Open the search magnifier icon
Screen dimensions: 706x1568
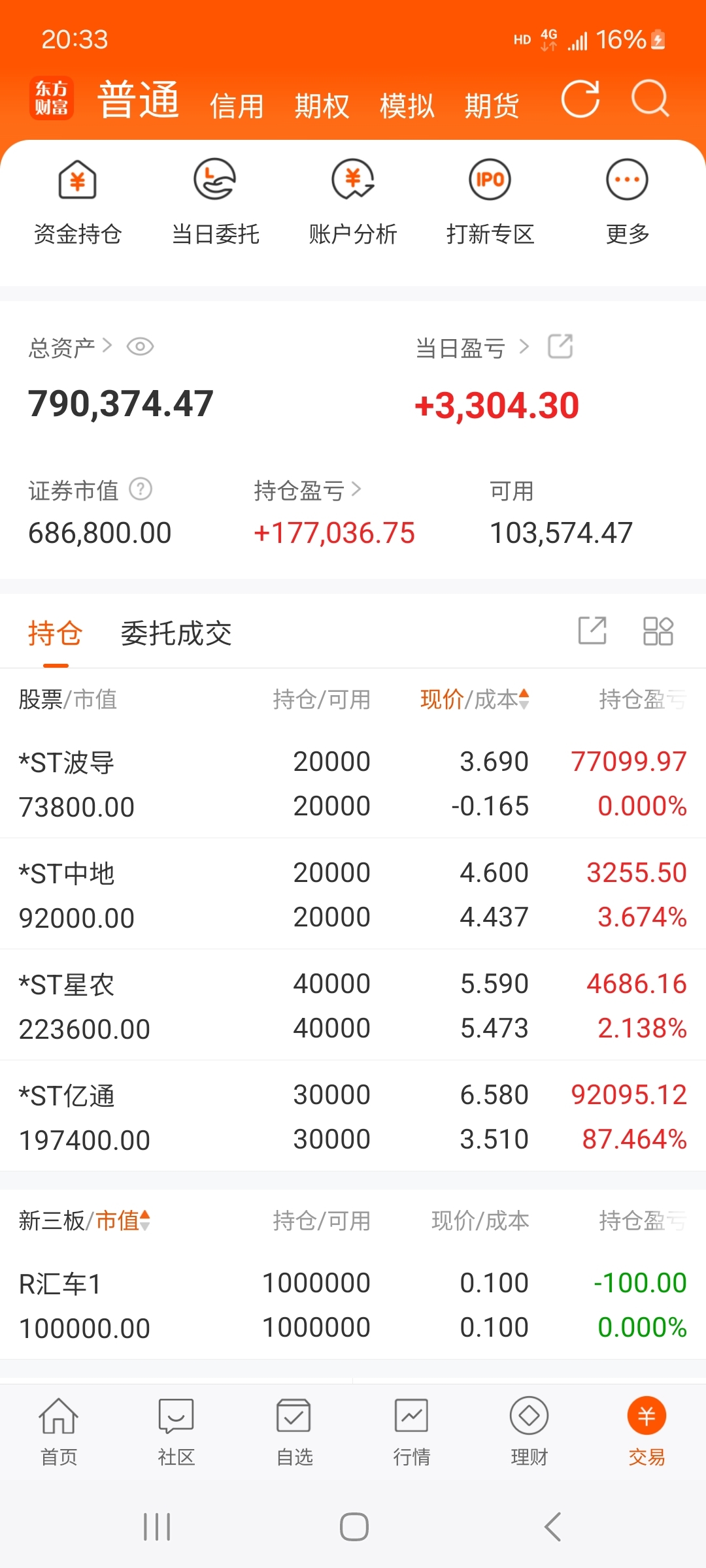(x=650, y=99)
